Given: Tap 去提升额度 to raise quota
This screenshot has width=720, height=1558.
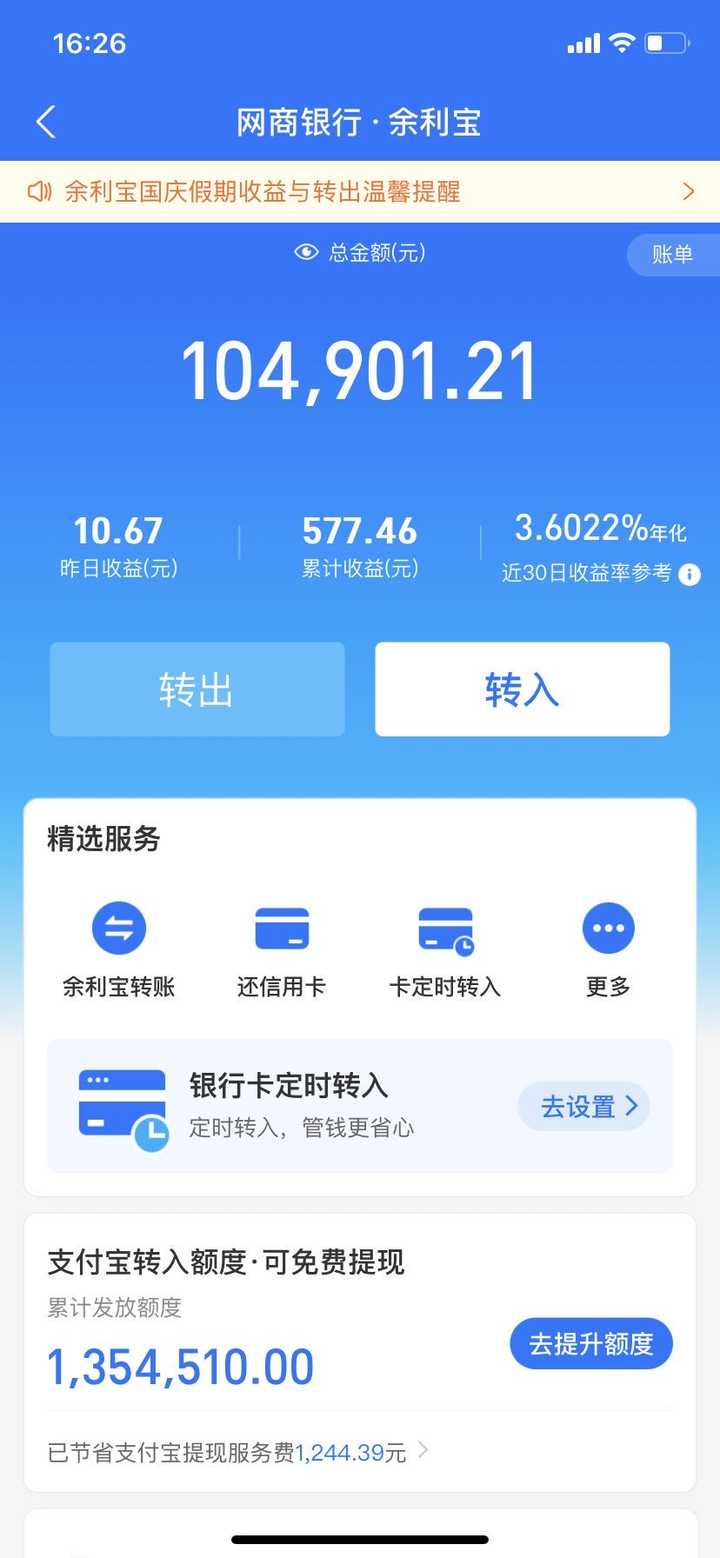Looking at the screenshot, I should [591, 1344].
